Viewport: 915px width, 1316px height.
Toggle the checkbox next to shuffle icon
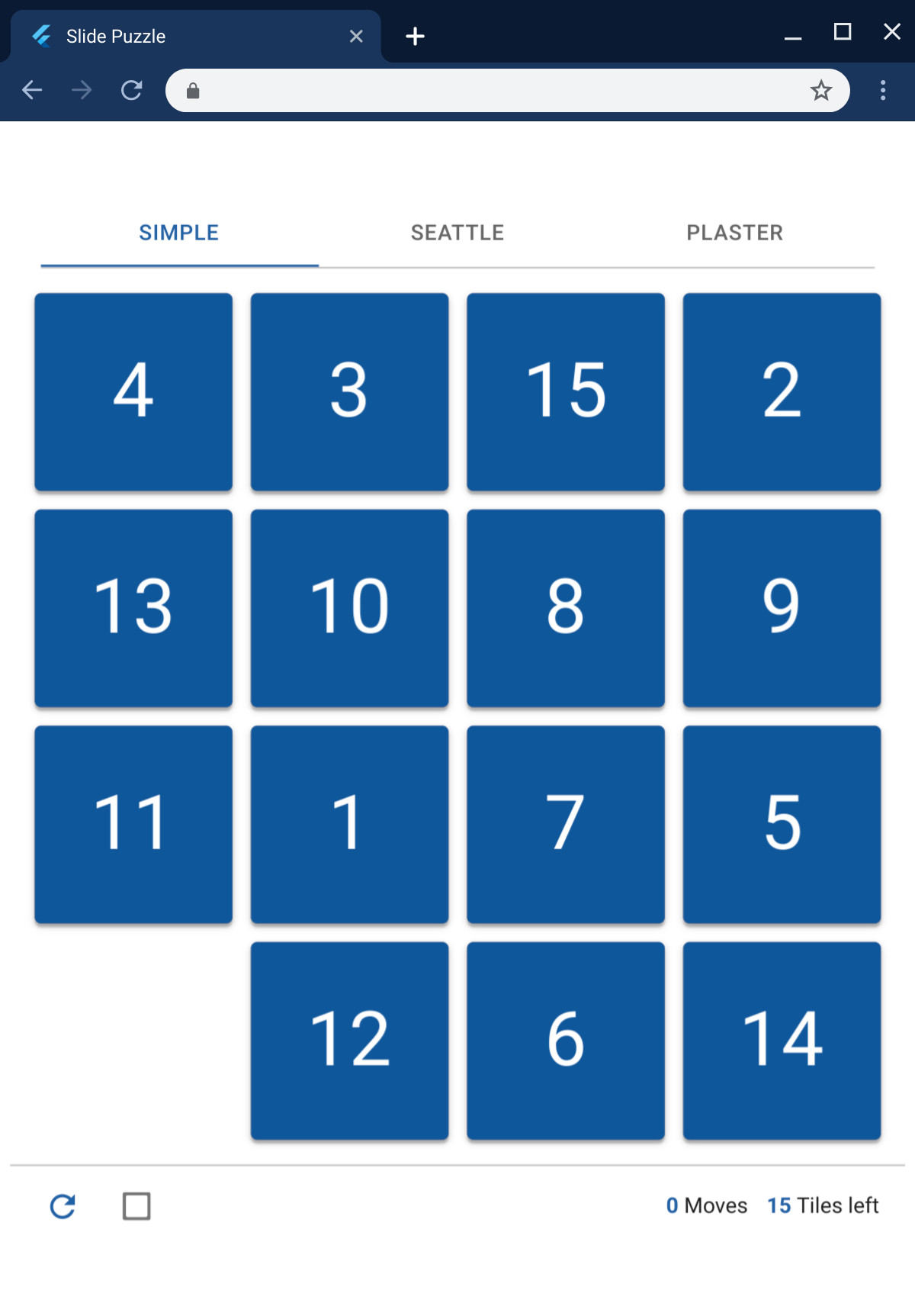point(136,1206)
